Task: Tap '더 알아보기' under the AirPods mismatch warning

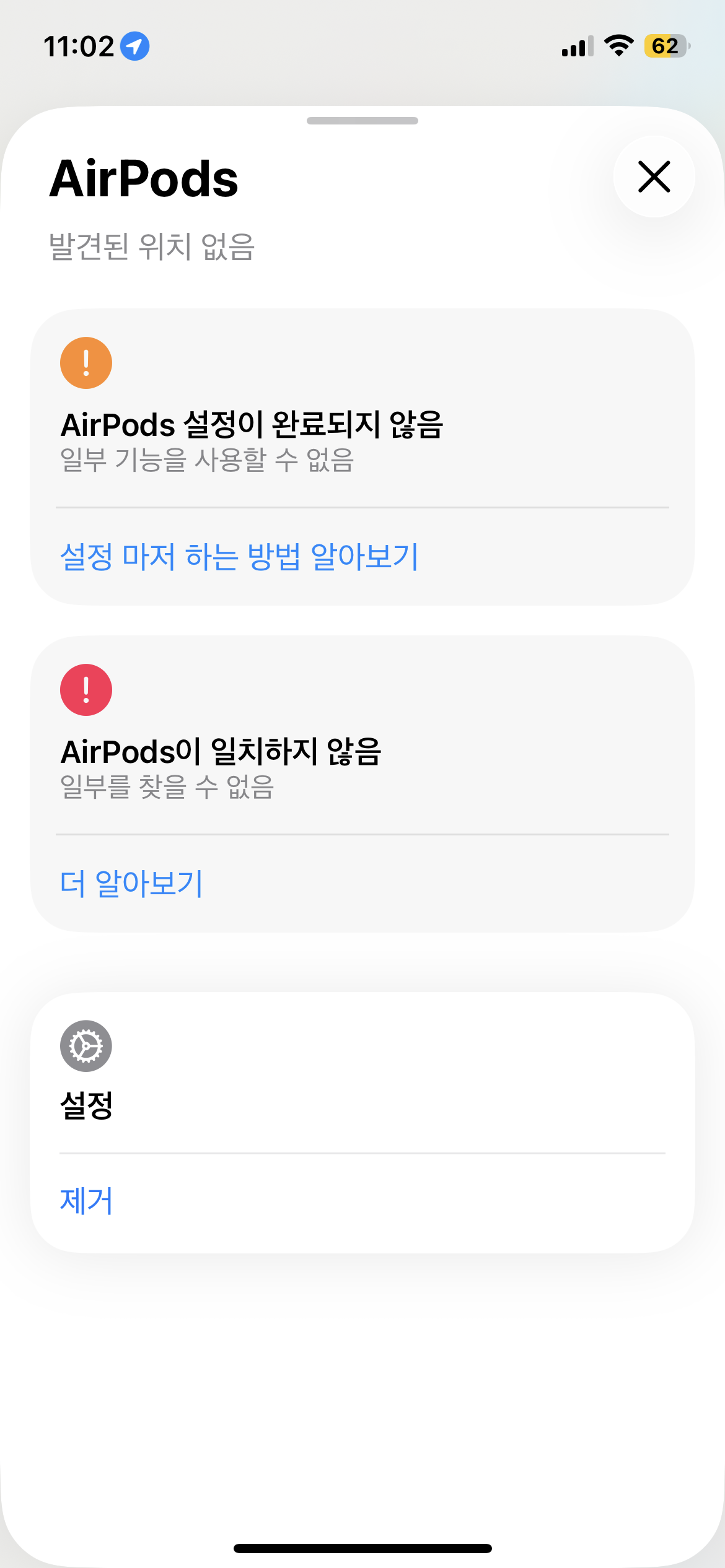Action: tap(131, 883)
